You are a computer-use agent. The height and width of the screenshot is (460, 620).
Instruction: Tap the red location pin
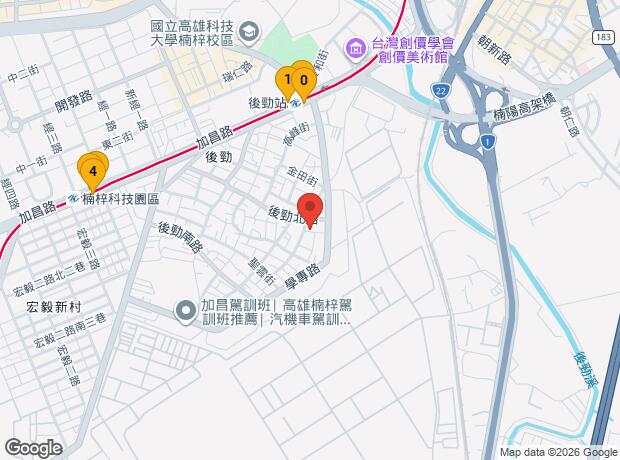tap(310, 211)
